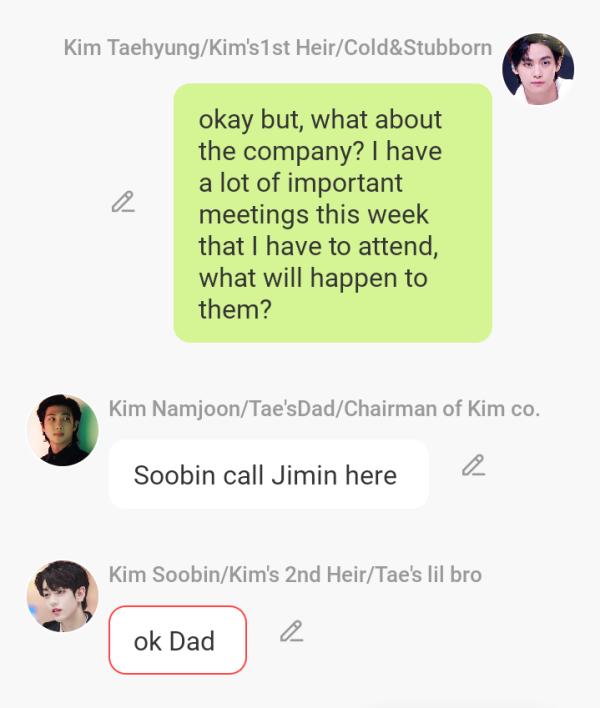Open Kim Soobin's character avatar
Viewport: 600px width, 708px height.
tap(62, 596)
